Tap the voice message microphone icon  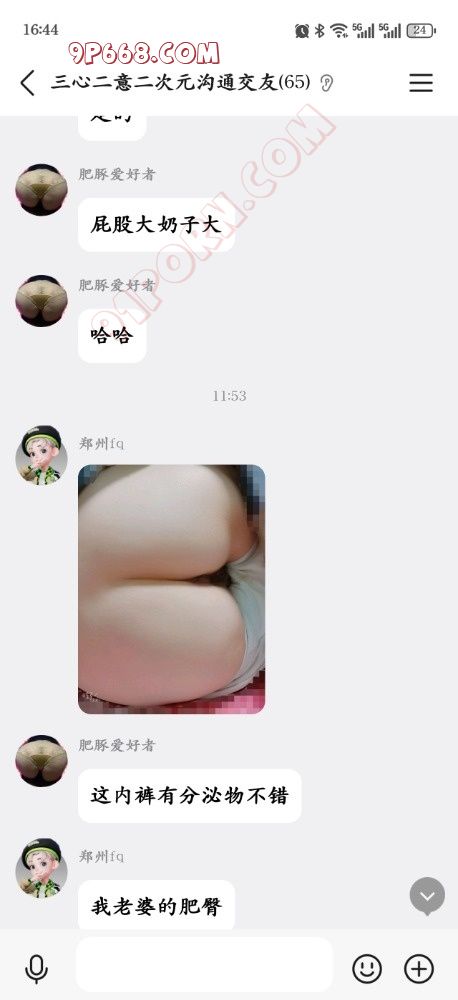[36, 969]
